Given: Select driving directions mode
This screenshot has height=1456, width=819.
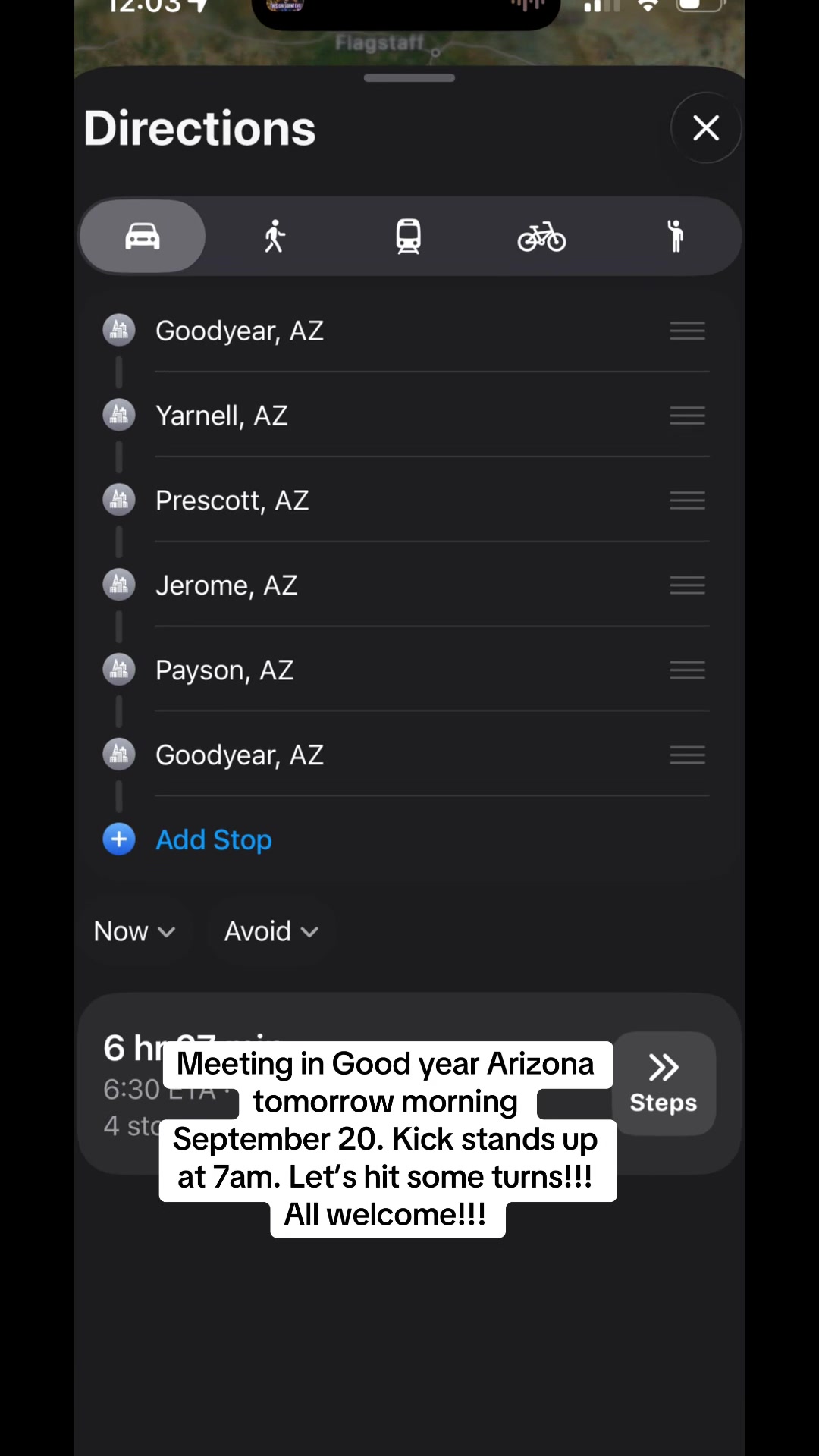Looking at the screenshot, I should click(x=143, y=237).
